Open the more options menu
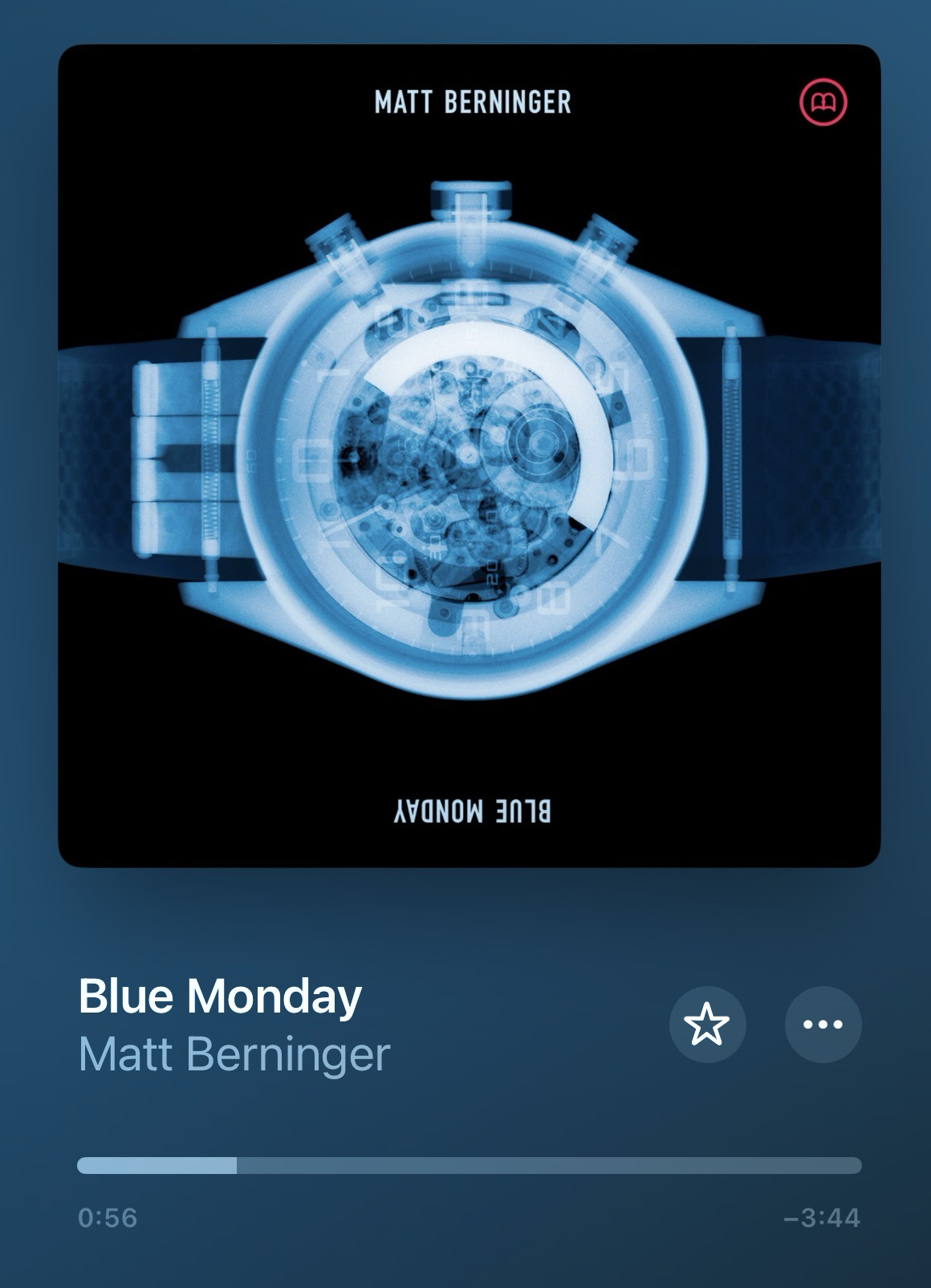Viewport: 931px width, 1288px height. pos(823,1025)
